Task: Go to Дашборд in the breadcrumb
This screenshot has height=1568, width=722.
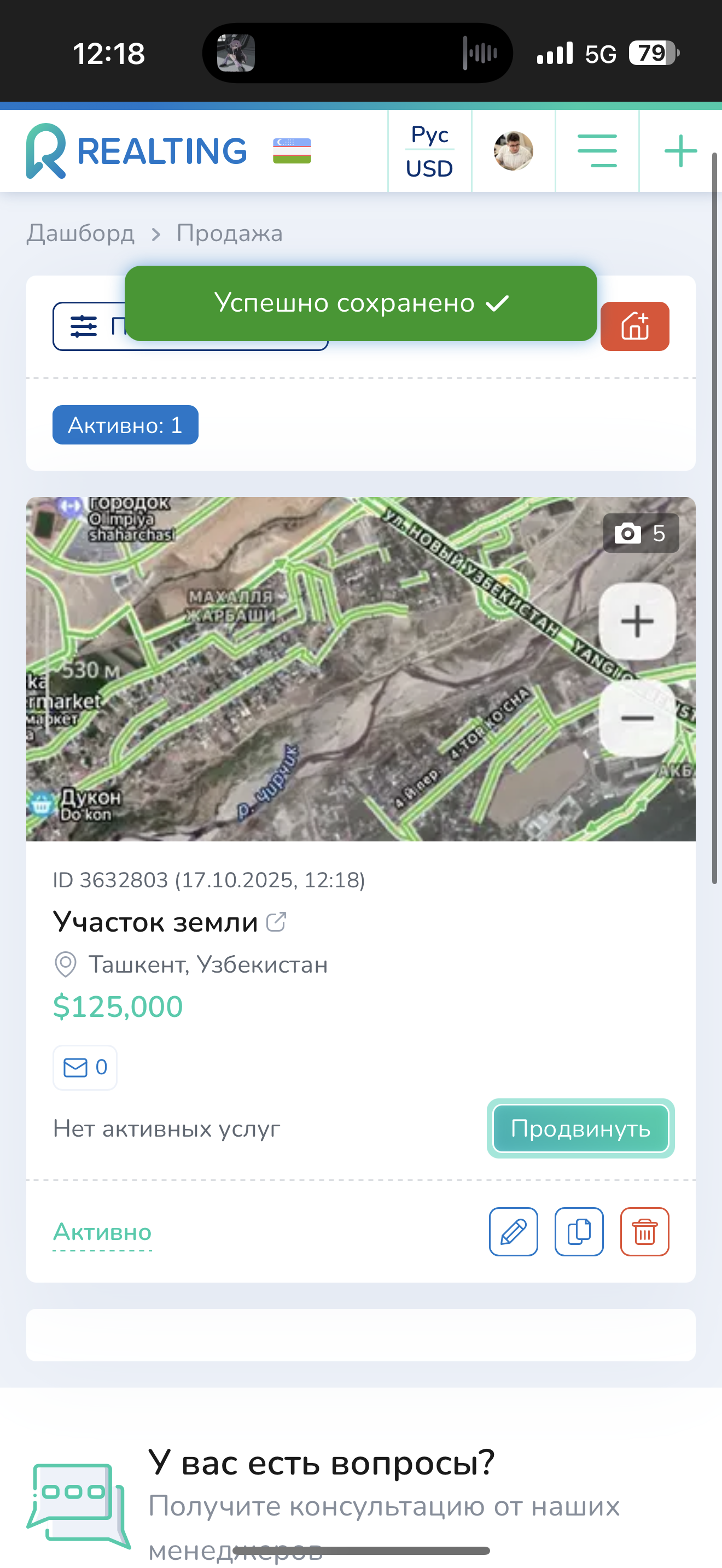Action: pos(80,234)
